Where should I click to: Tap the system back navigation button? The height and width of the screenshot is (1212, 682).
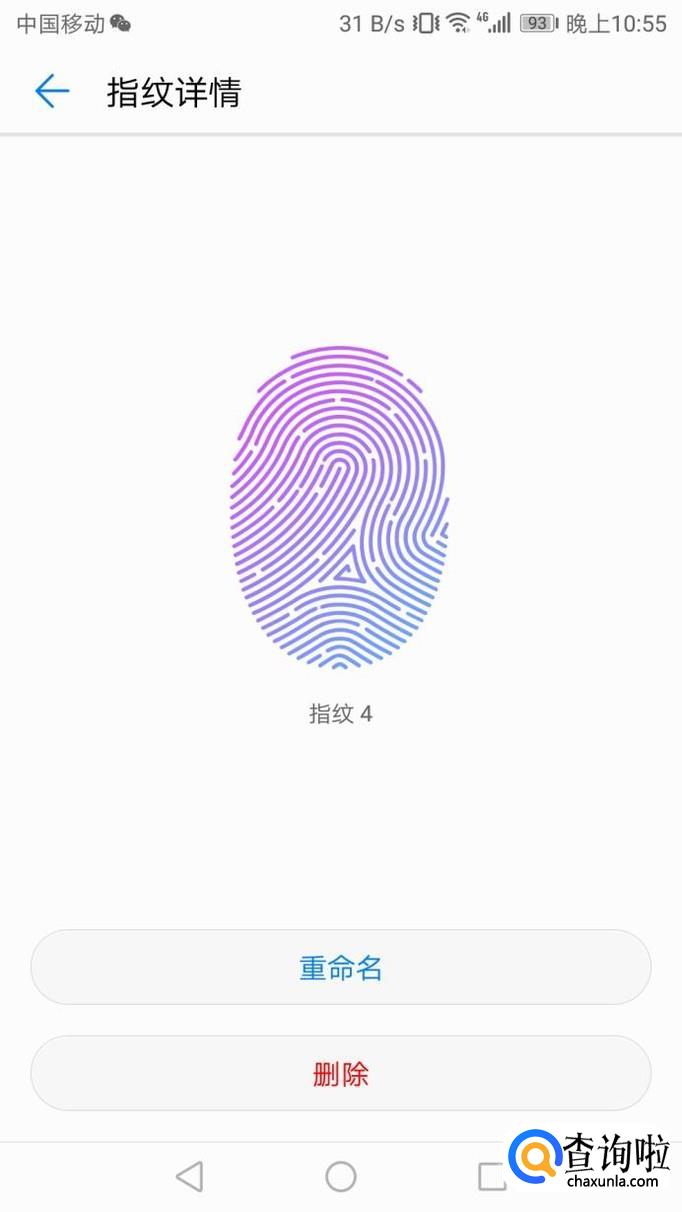point(189,1176)
